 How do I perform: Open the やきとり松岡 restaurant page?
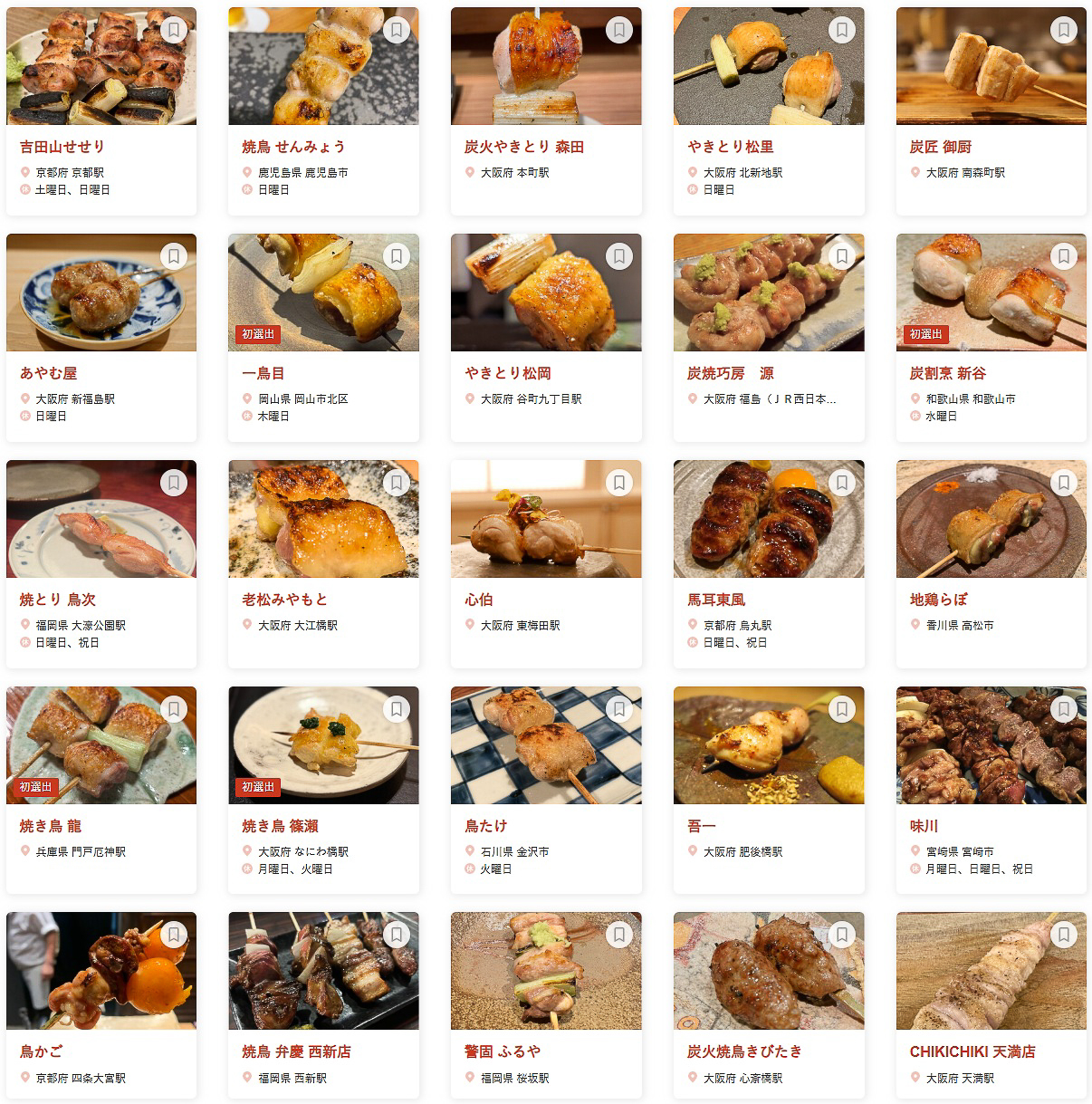(x=507, y=373)
